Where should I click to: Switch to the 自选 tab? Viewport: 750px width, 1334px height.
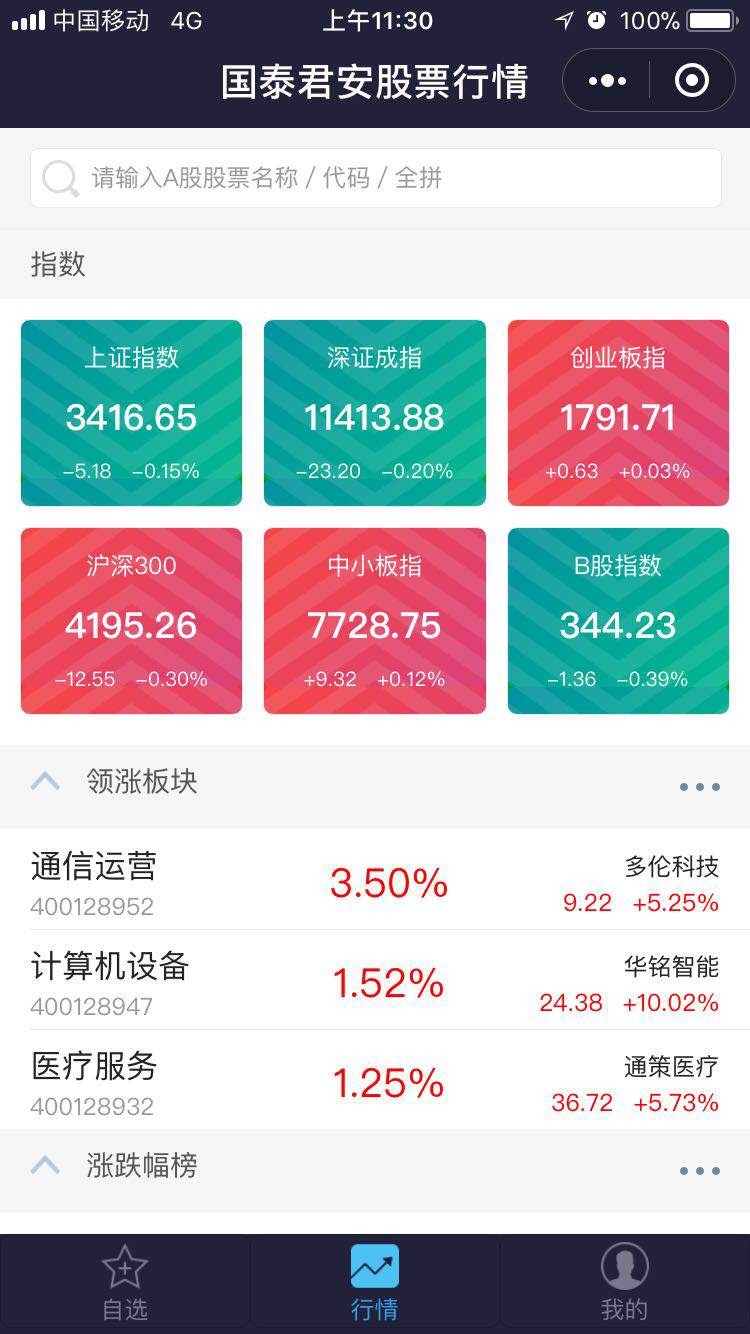(x=125, y=1284)
